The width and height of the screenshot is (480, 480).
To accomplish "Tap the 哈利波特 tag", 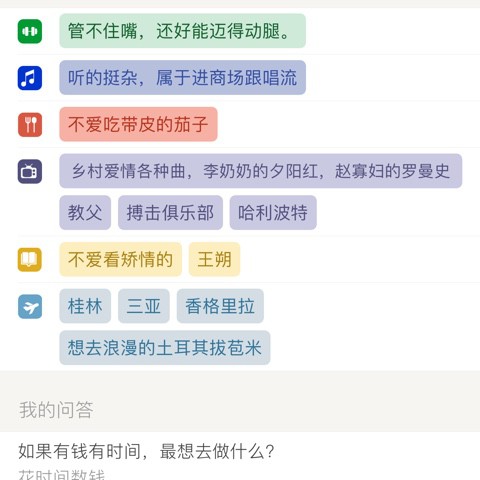I will click(273, 212).
